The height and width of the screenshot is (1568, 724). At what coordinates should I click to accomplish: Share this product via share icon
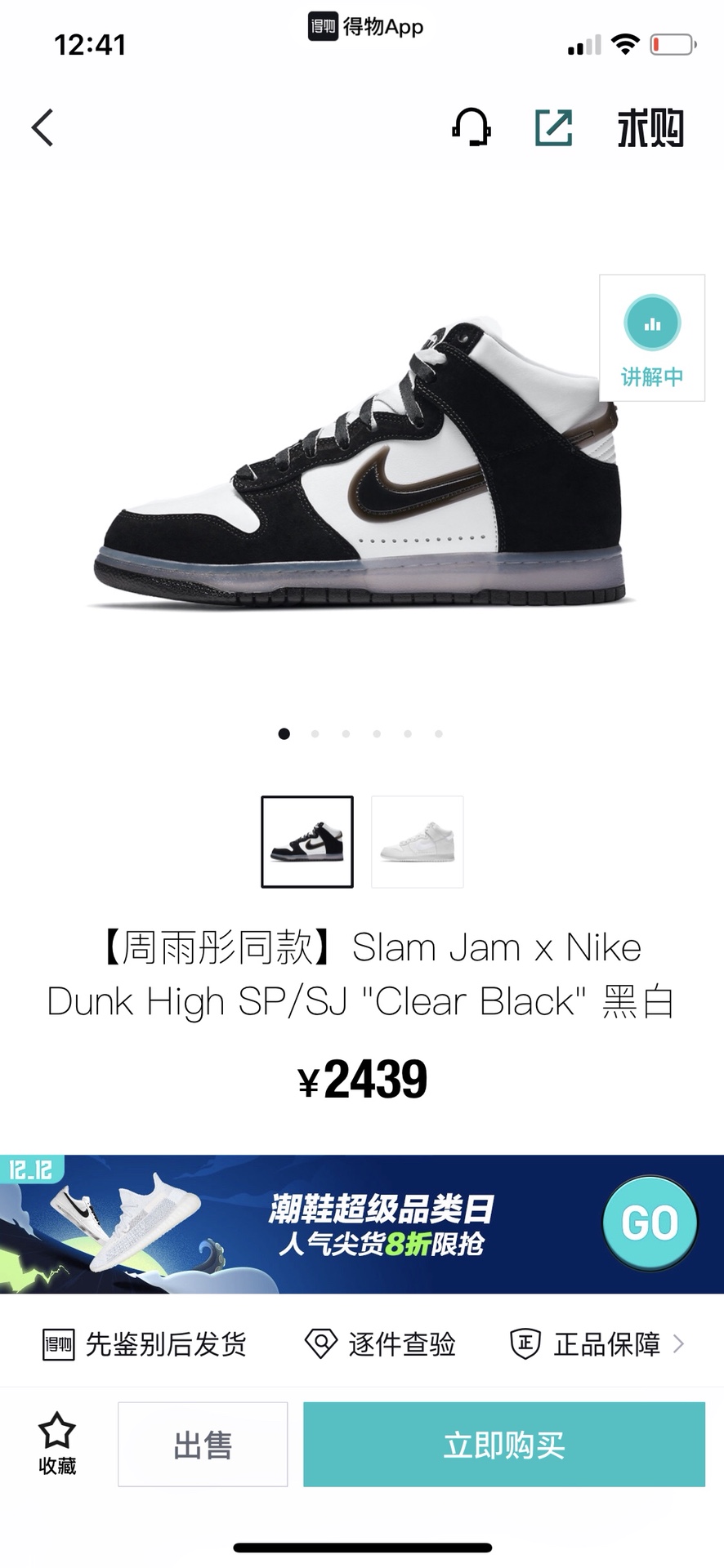point(553,127)
